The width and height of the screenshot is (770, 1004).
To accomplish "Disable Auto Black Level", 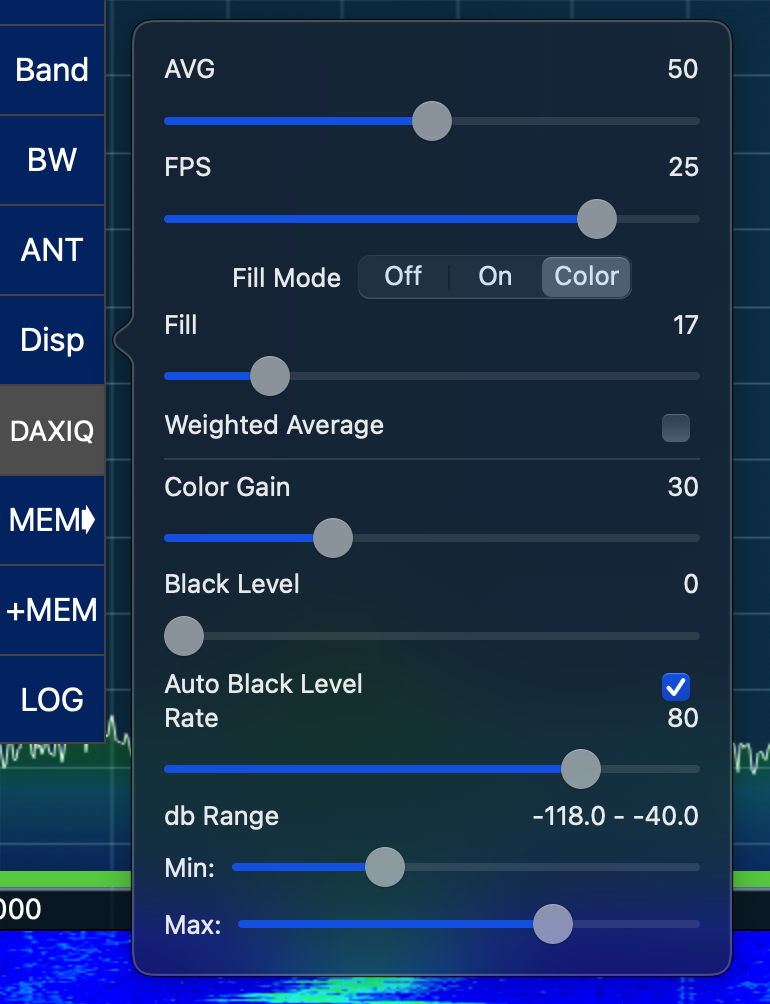I will (675, 687).
